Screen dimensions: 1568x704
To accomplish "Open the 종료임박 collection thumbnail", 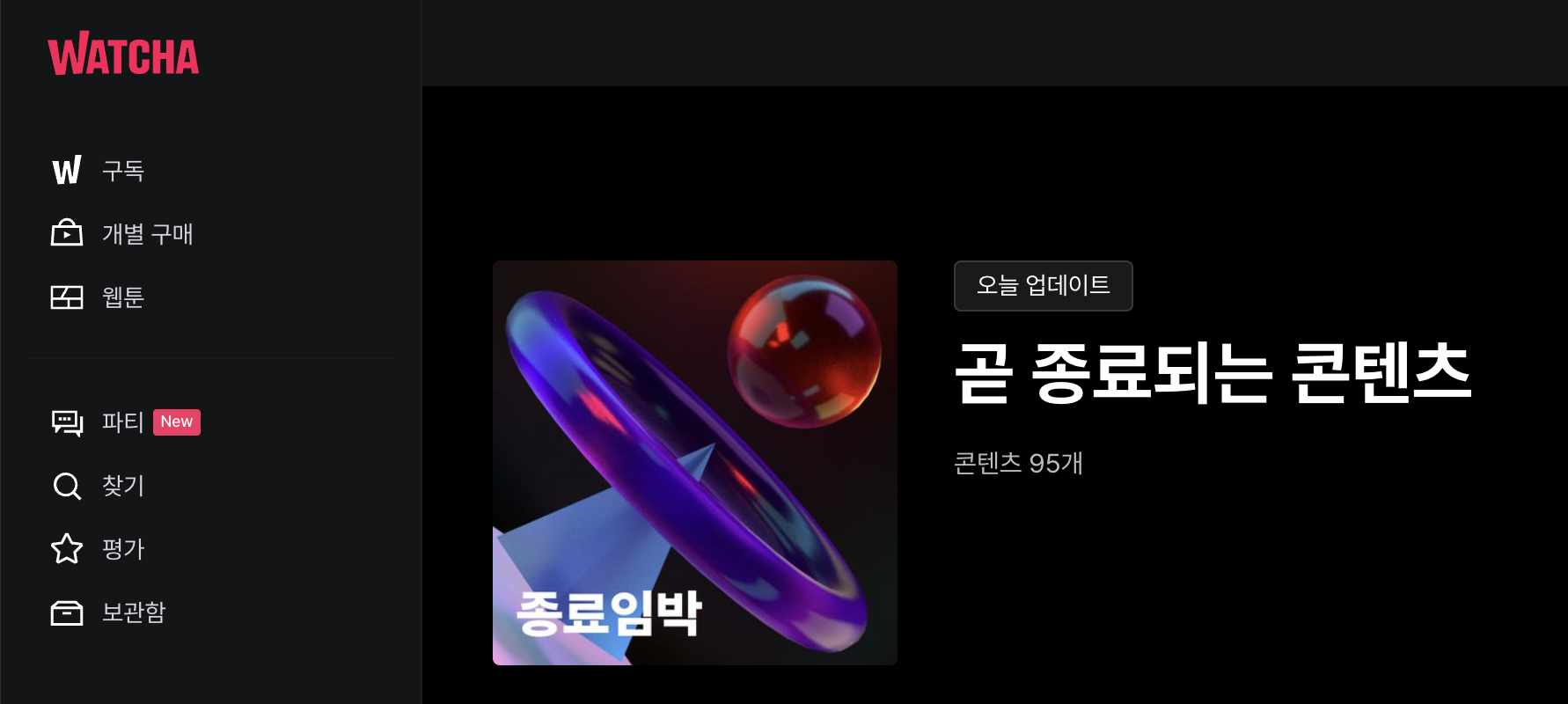I will click(694, 462).
